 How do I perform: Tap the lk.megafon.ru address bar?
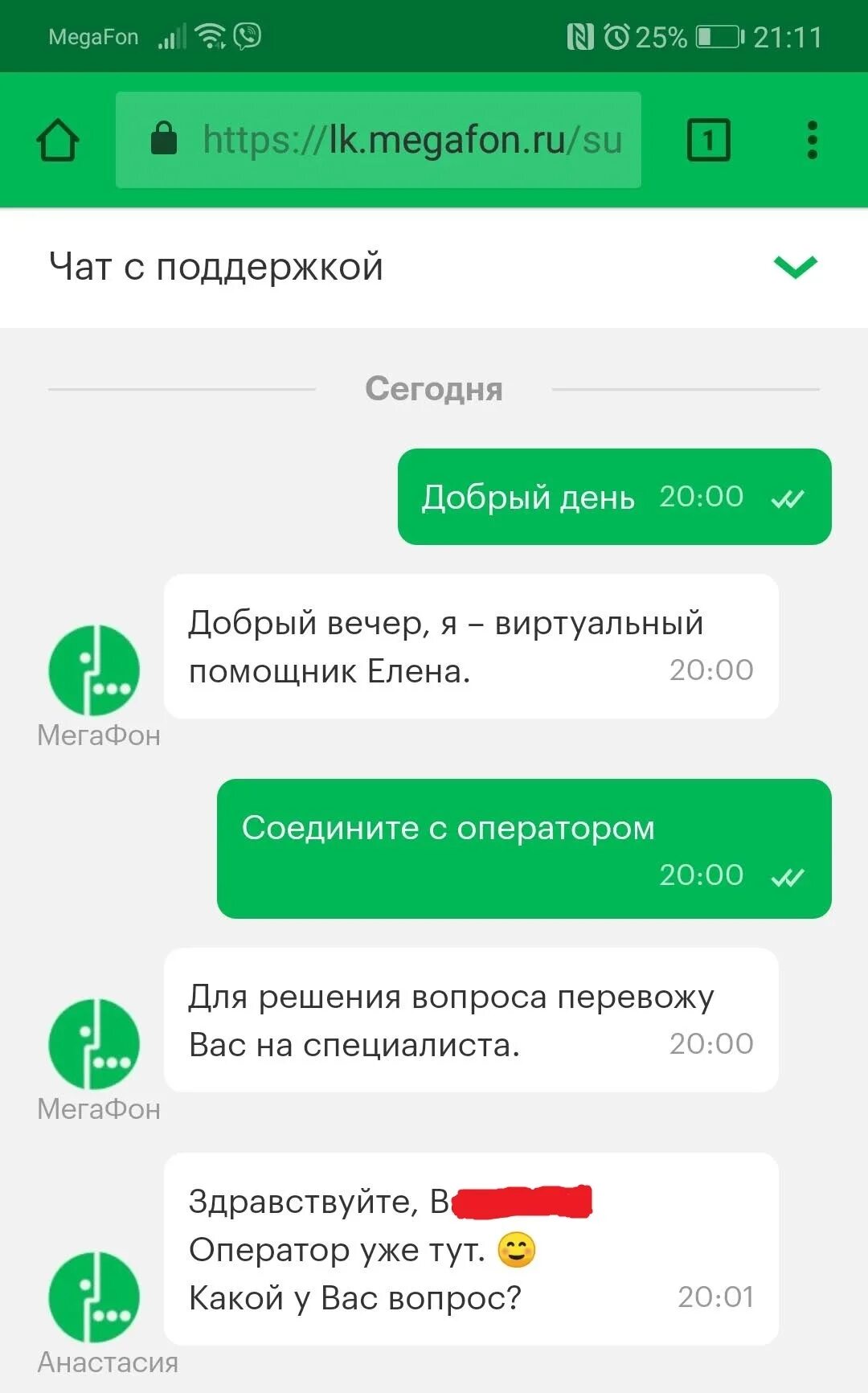(379, 140)
